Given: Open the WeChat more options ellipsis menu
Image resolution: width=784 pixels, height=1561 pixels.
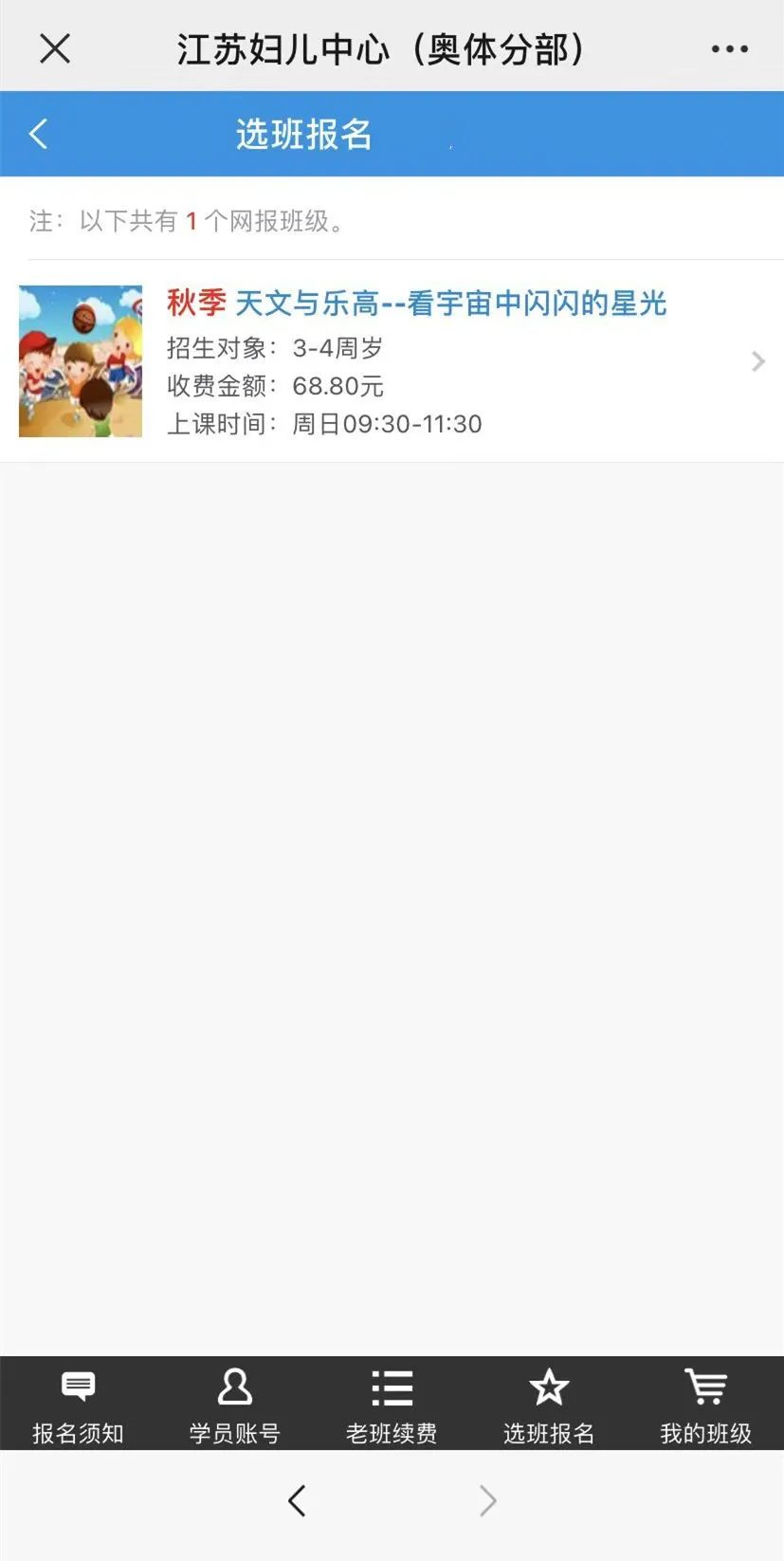Looking at the screenshot, I should (x=729, y=47).
